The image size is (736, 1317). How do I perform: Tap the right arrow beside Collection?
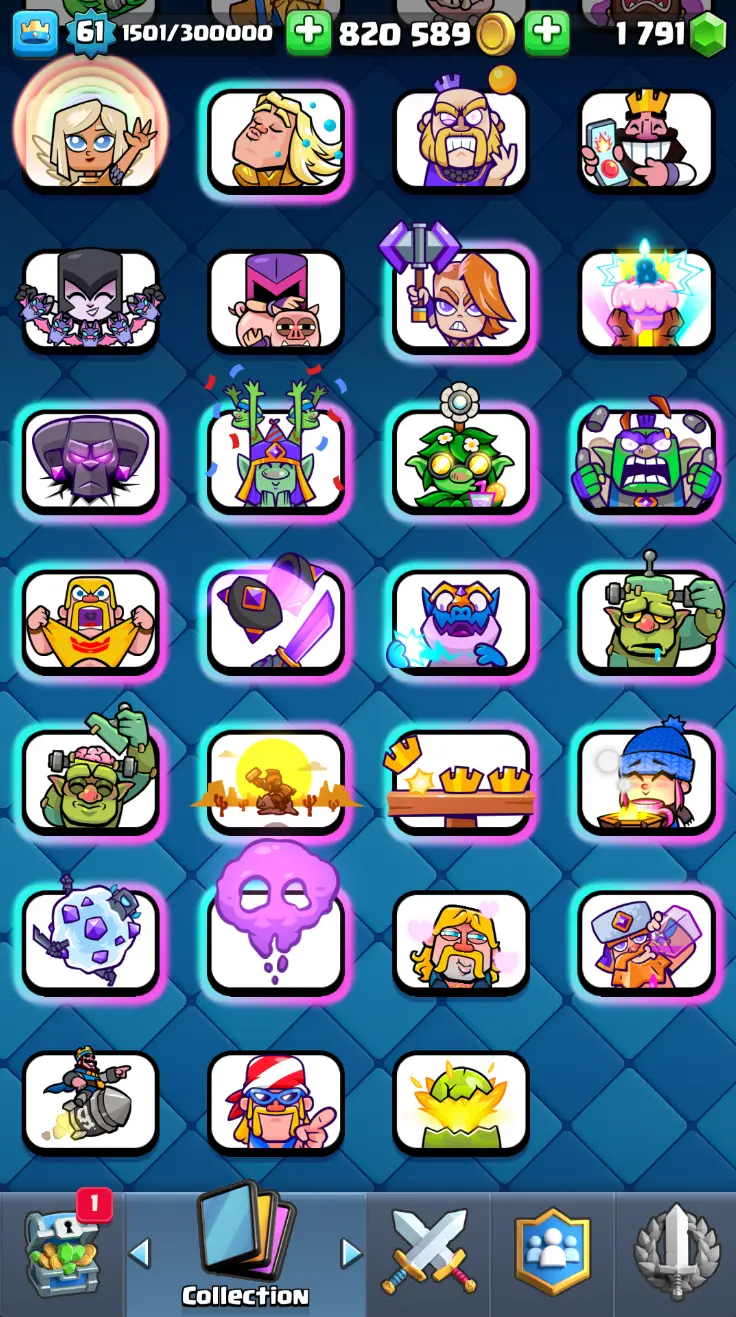tap(351, 1252)
